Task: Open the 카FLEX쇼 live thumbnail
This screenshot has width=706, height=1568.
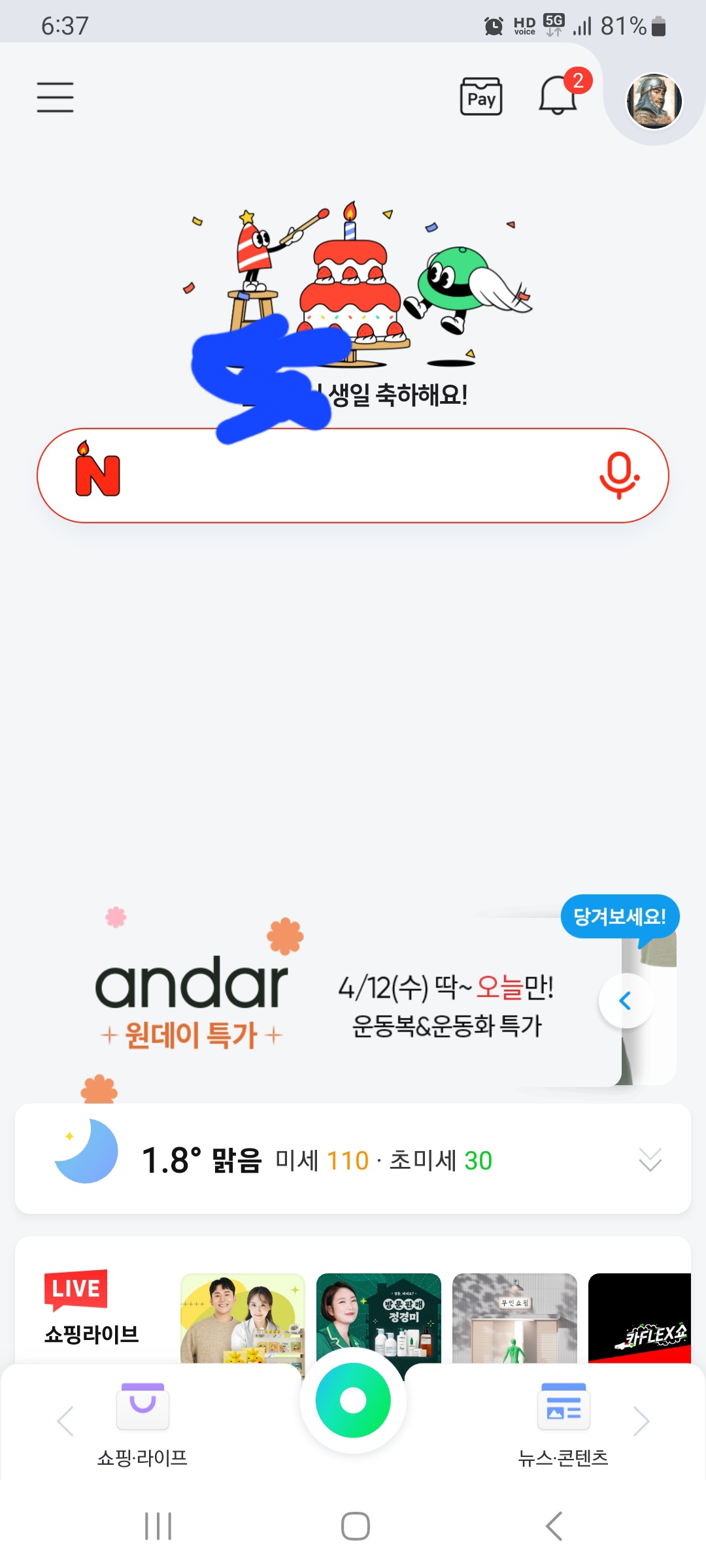Action: 639,1318
